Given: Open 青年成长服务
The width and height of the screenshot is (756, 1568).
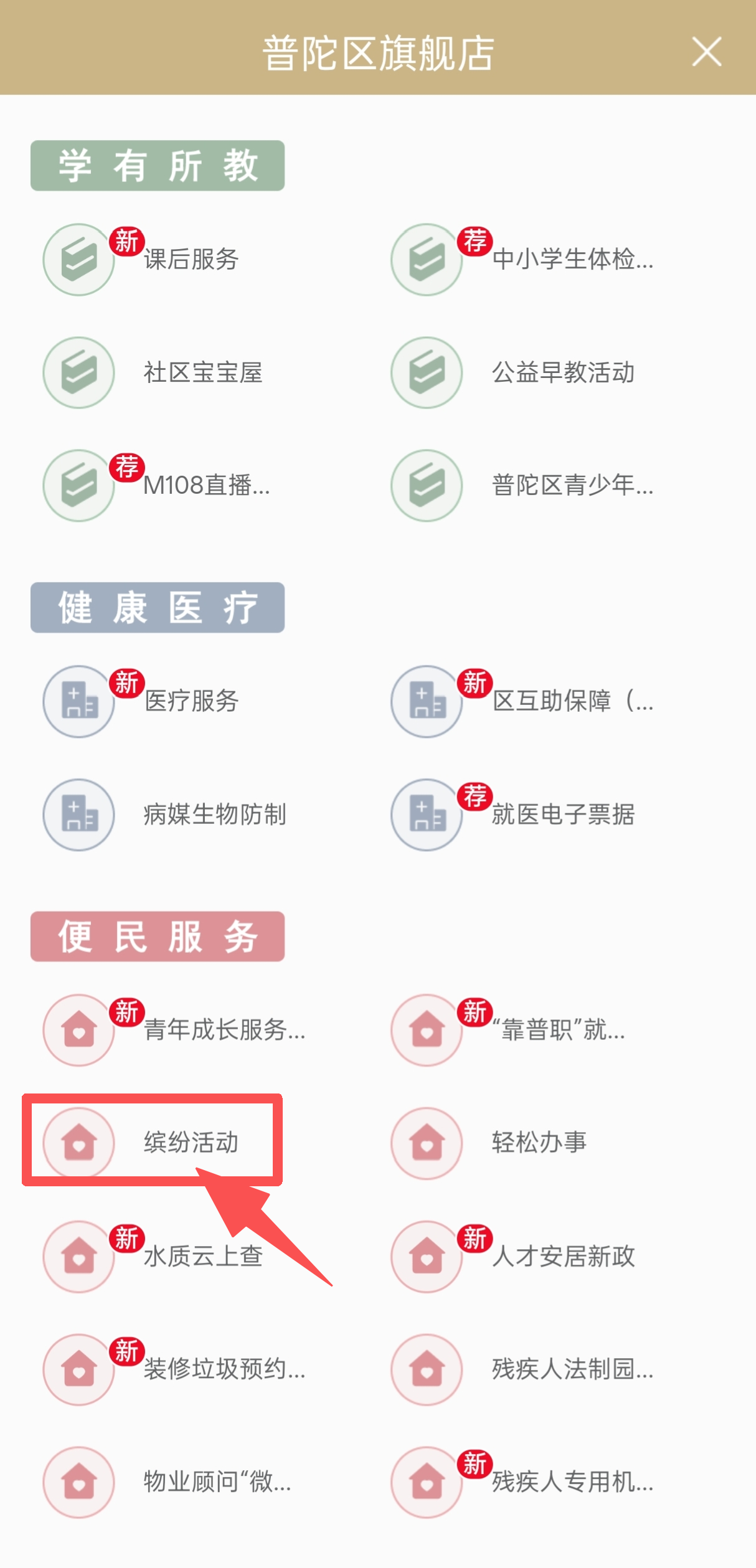Looking at the screenshot, I should click(224, 1031).
